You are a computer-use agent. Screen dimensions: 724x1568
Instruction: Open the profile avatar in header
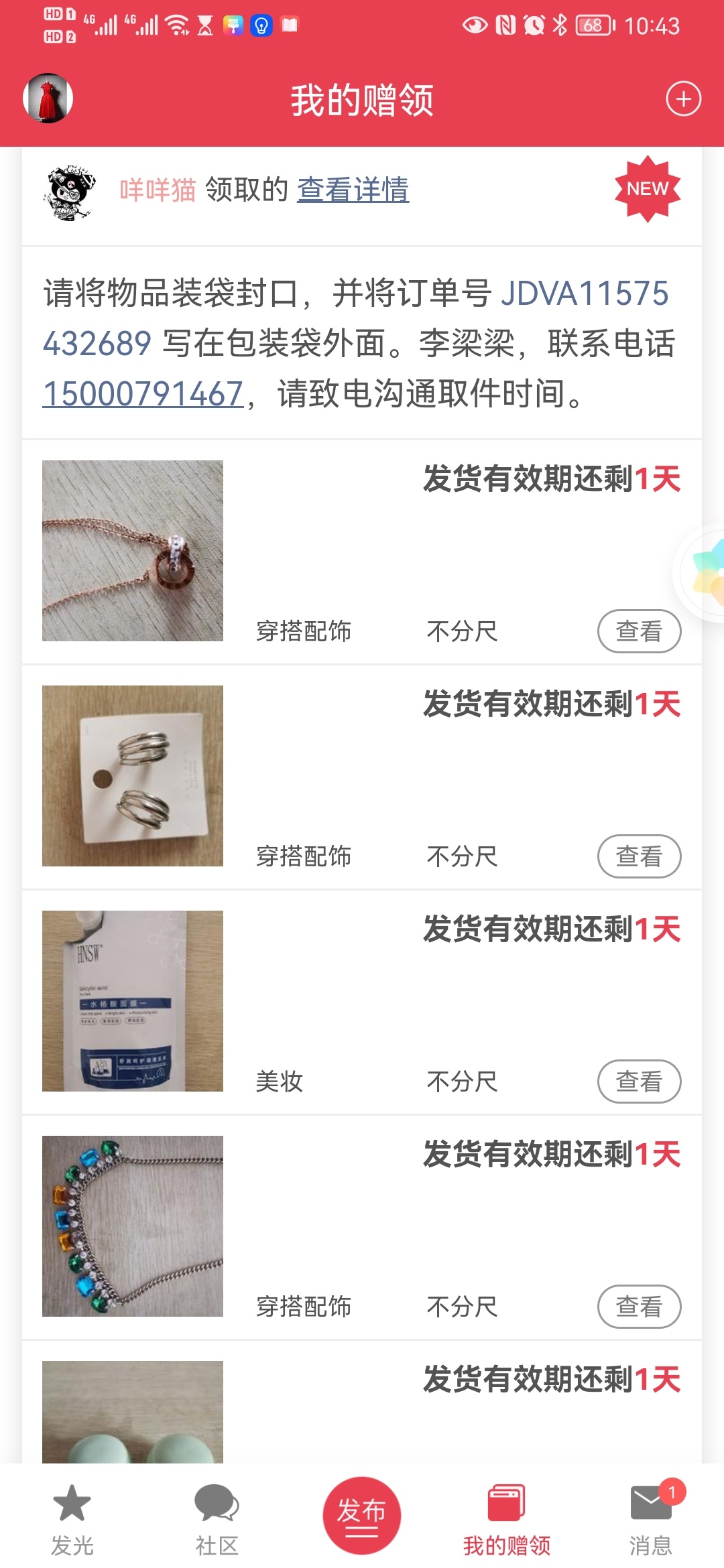point(48,99)
